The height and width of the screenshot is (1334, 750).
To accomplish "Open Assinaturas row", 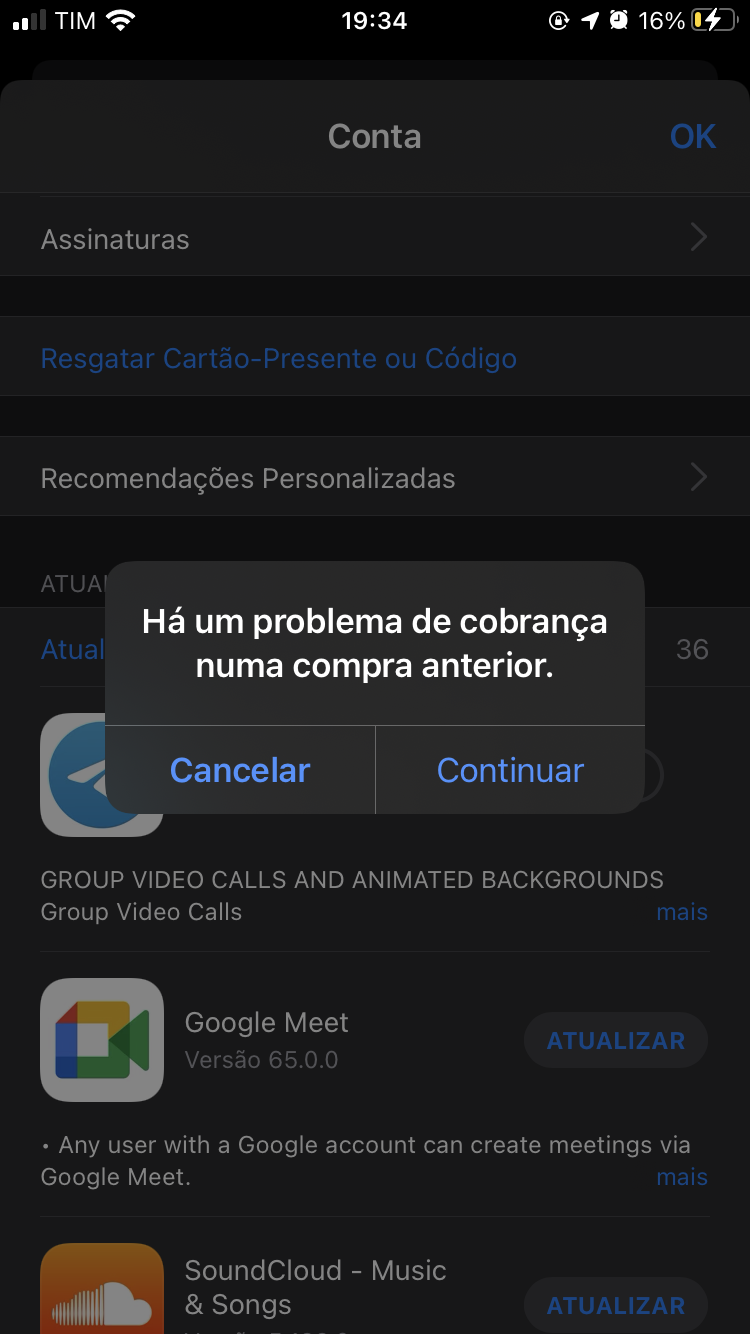I will click(x=374, y=239).
